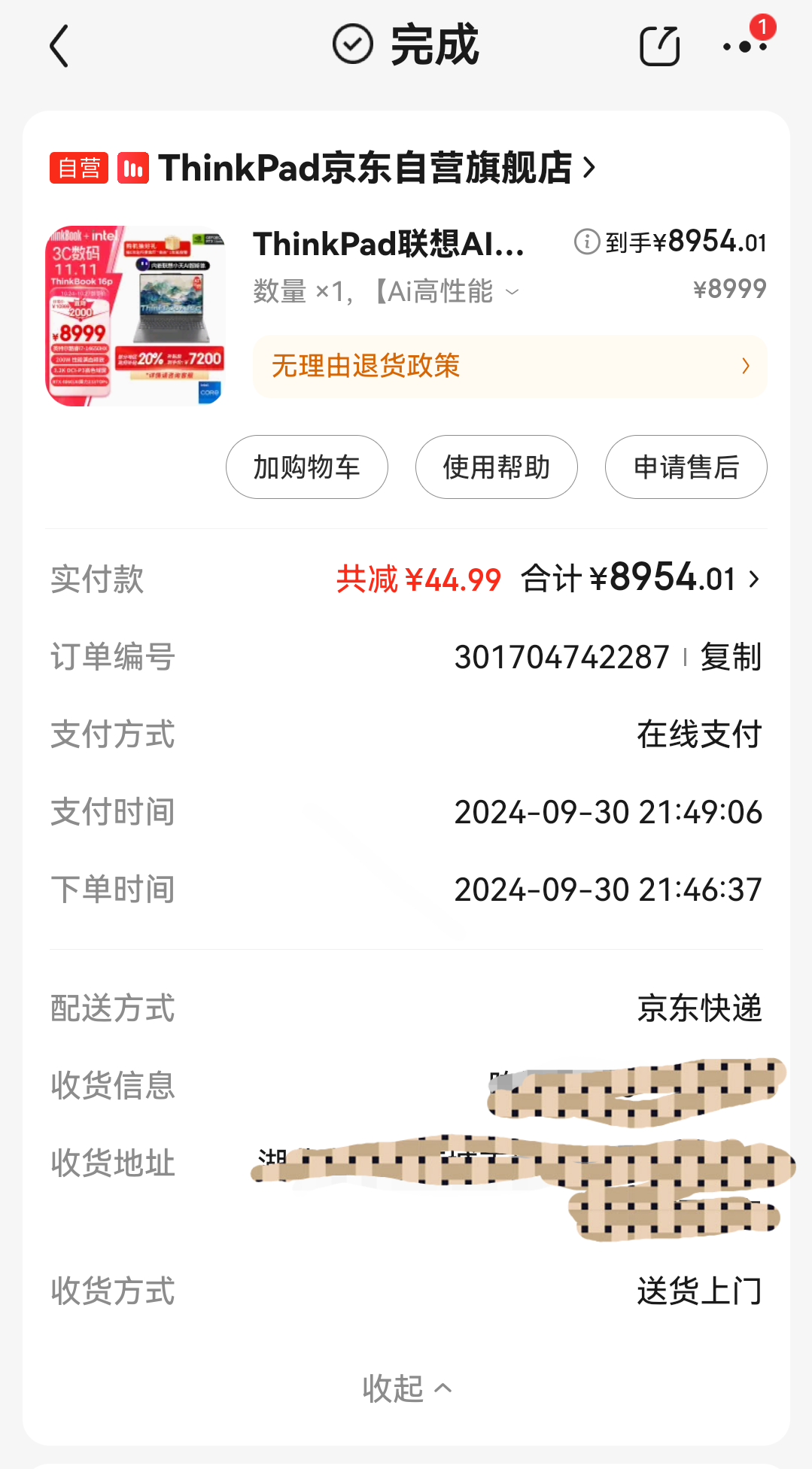
Task: Open the ThinkPad laptop product image
Action: (135, 316)
